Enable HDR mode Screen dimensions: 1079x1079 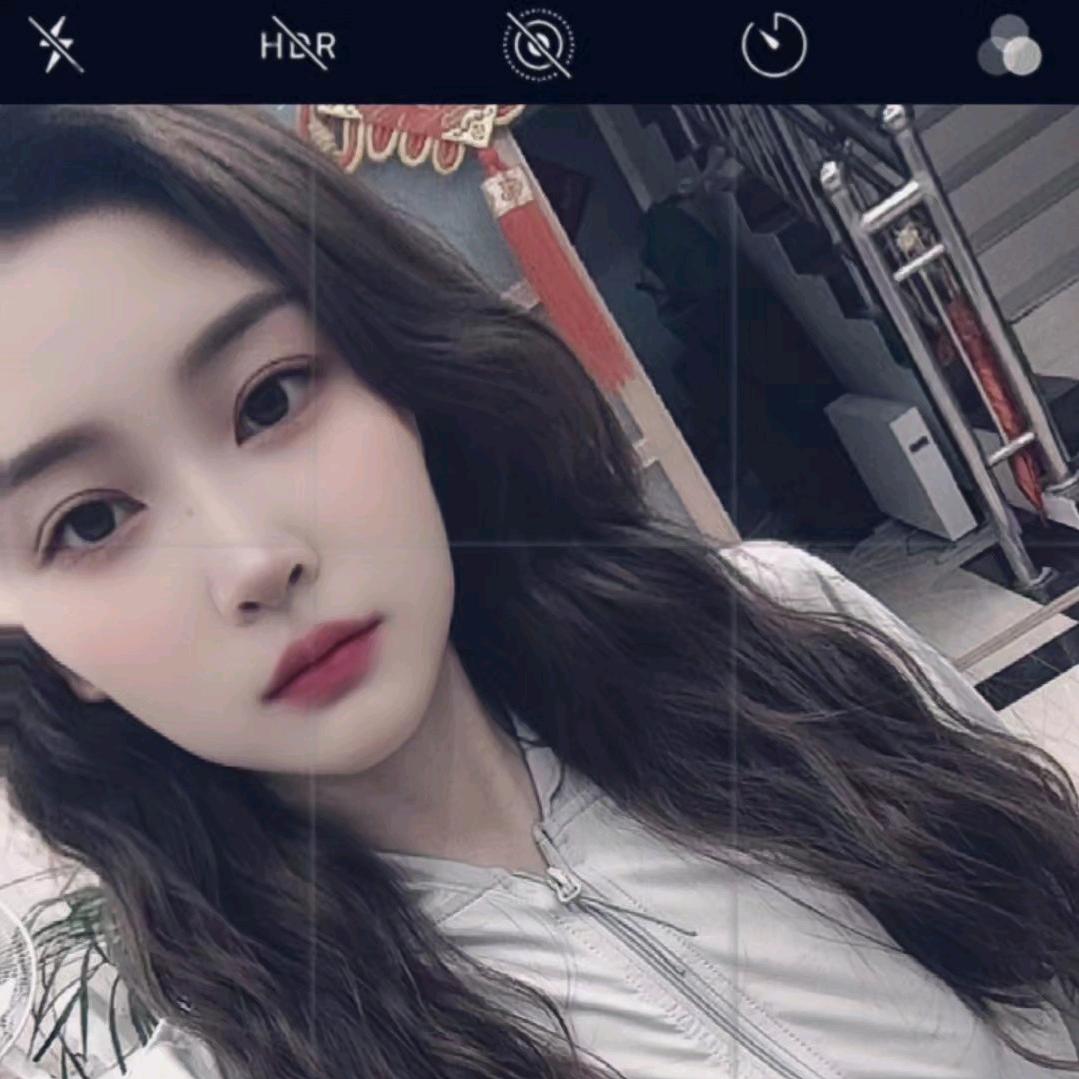click(298, 45)
